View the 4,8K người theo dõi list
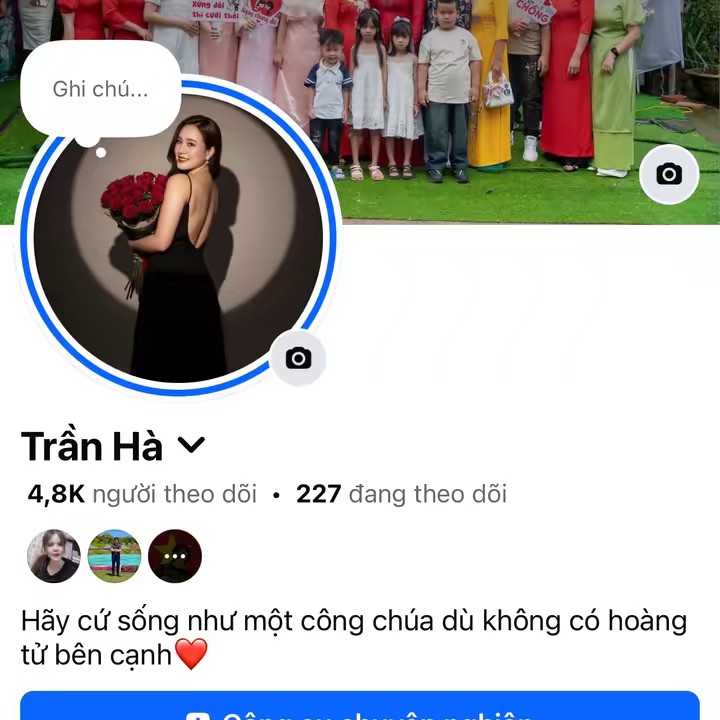 [x=142, y=494]
